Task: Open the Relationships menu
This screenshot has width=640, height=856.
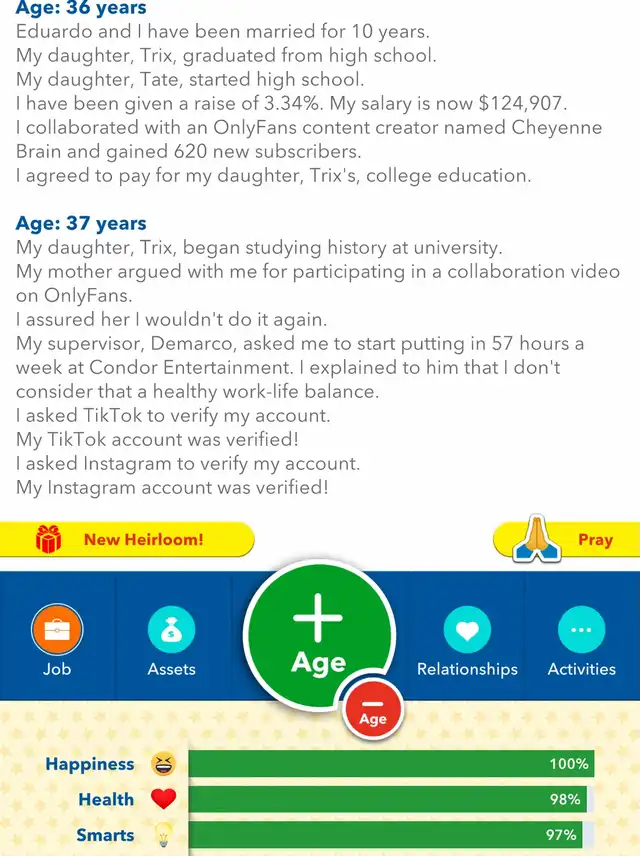Action: pos(467,641)
